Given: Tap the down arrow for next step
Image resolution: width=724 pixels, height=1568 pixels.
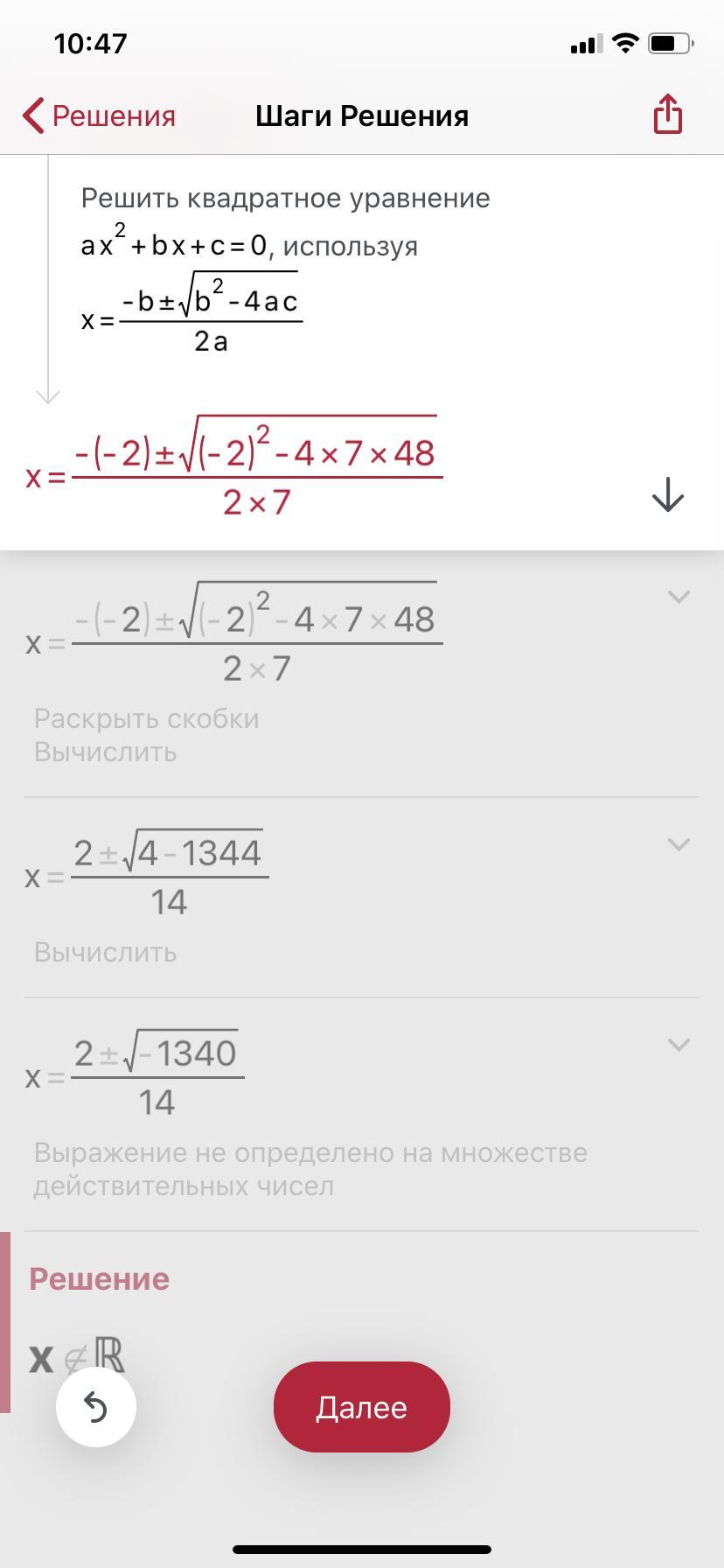Looking at the screenshot, I should point(667,494).
